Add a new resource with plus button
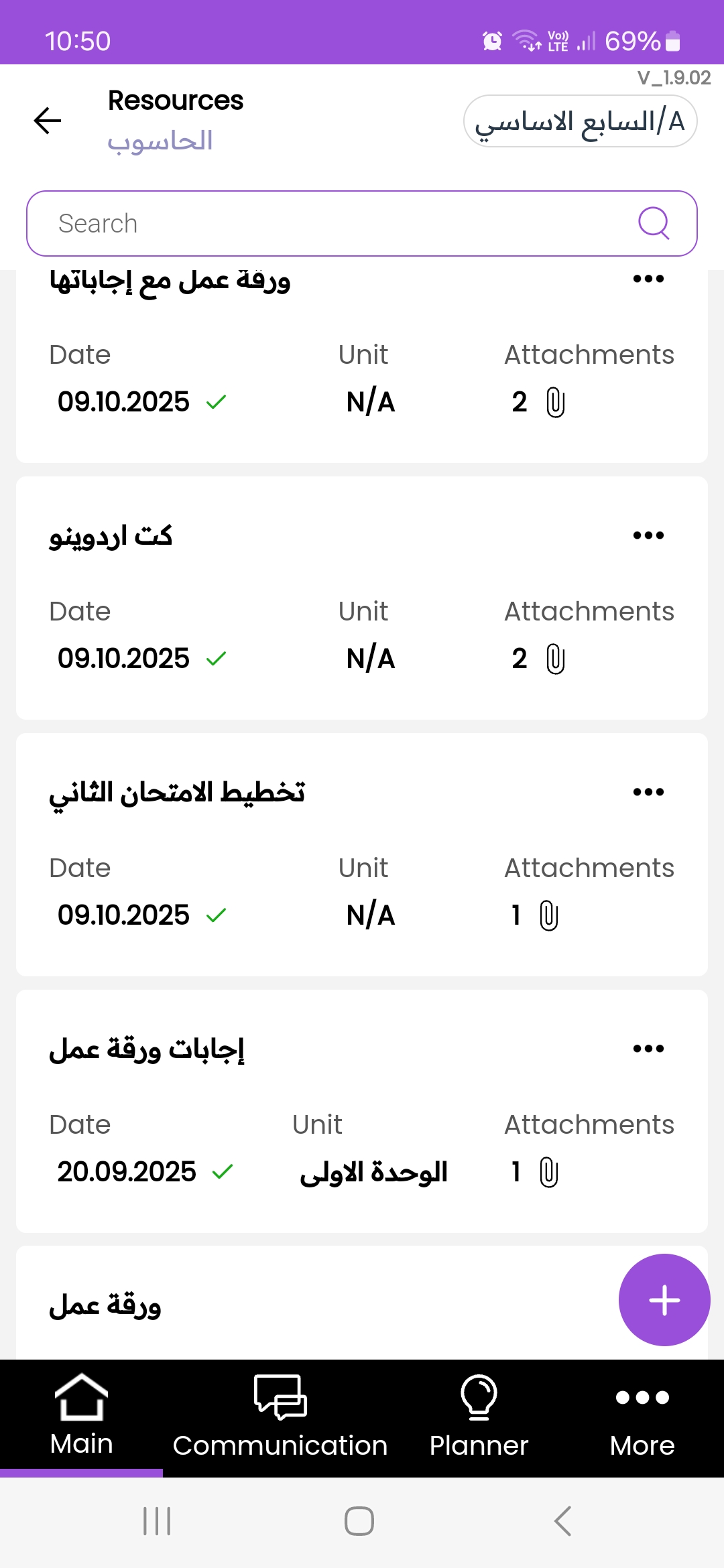Image resolution: width=724 pixels, height=1568 pixels. 664,1300
